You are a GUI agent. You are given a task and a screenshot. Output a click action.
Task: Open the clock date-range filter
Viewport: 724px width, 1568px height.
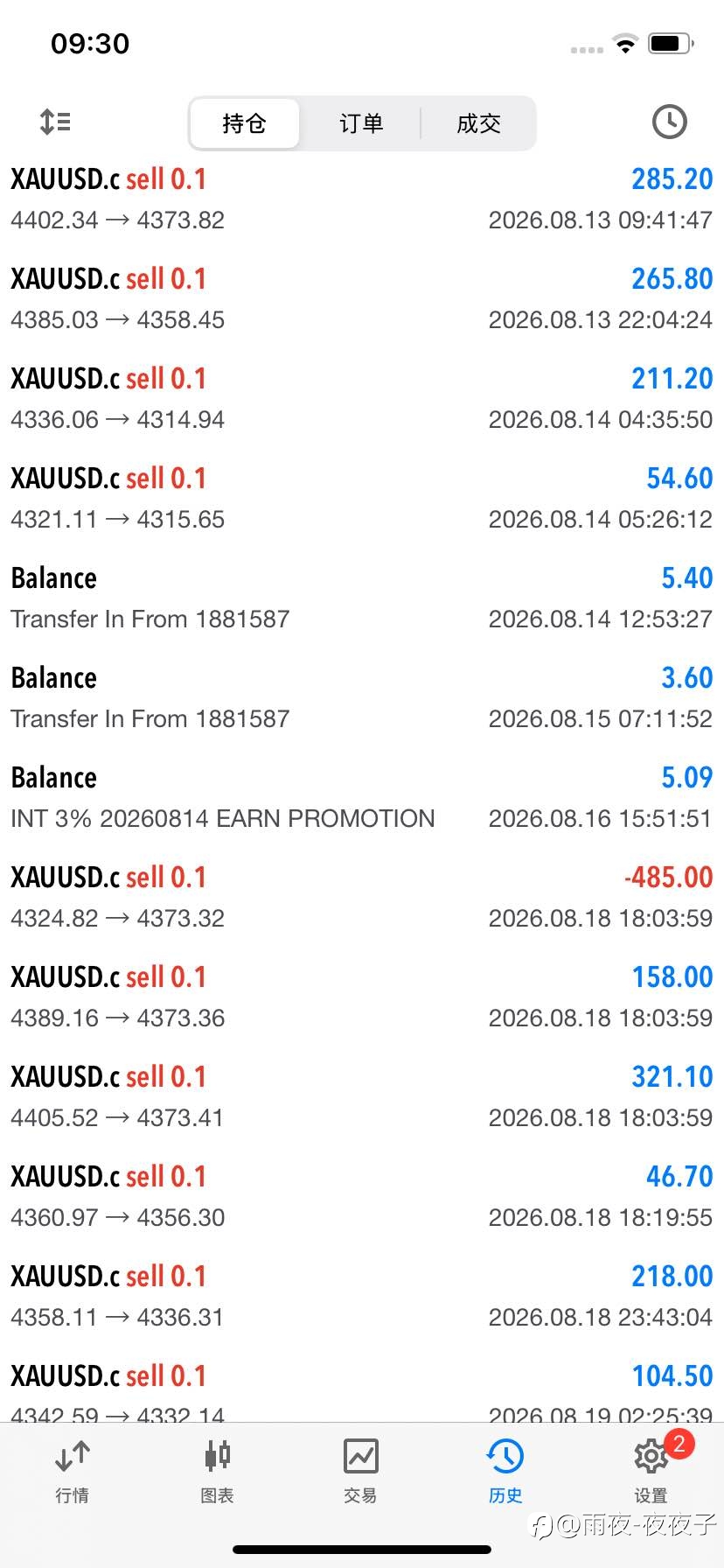point(669,122)
